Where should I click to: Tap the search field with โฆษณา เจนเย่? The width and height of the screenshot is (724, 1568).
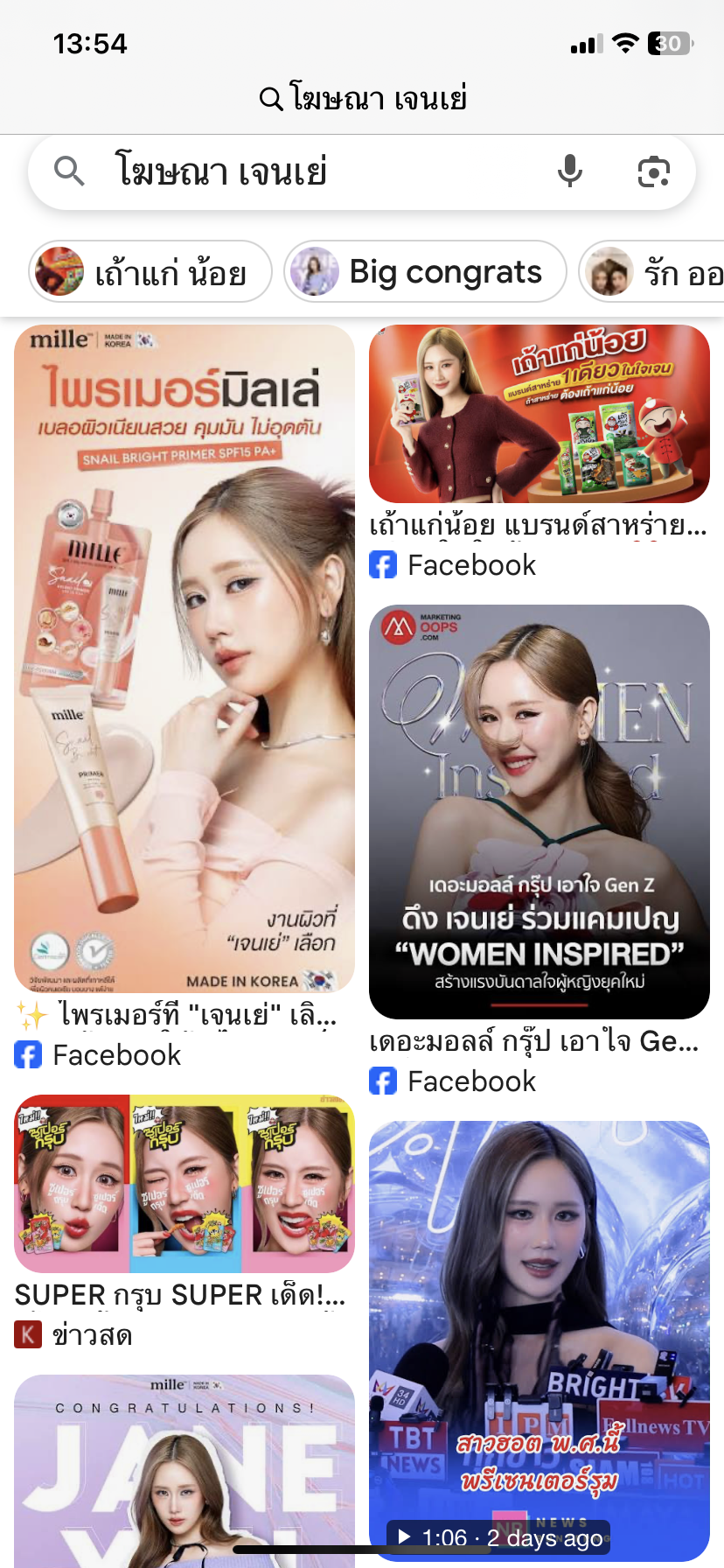point(289,171)
